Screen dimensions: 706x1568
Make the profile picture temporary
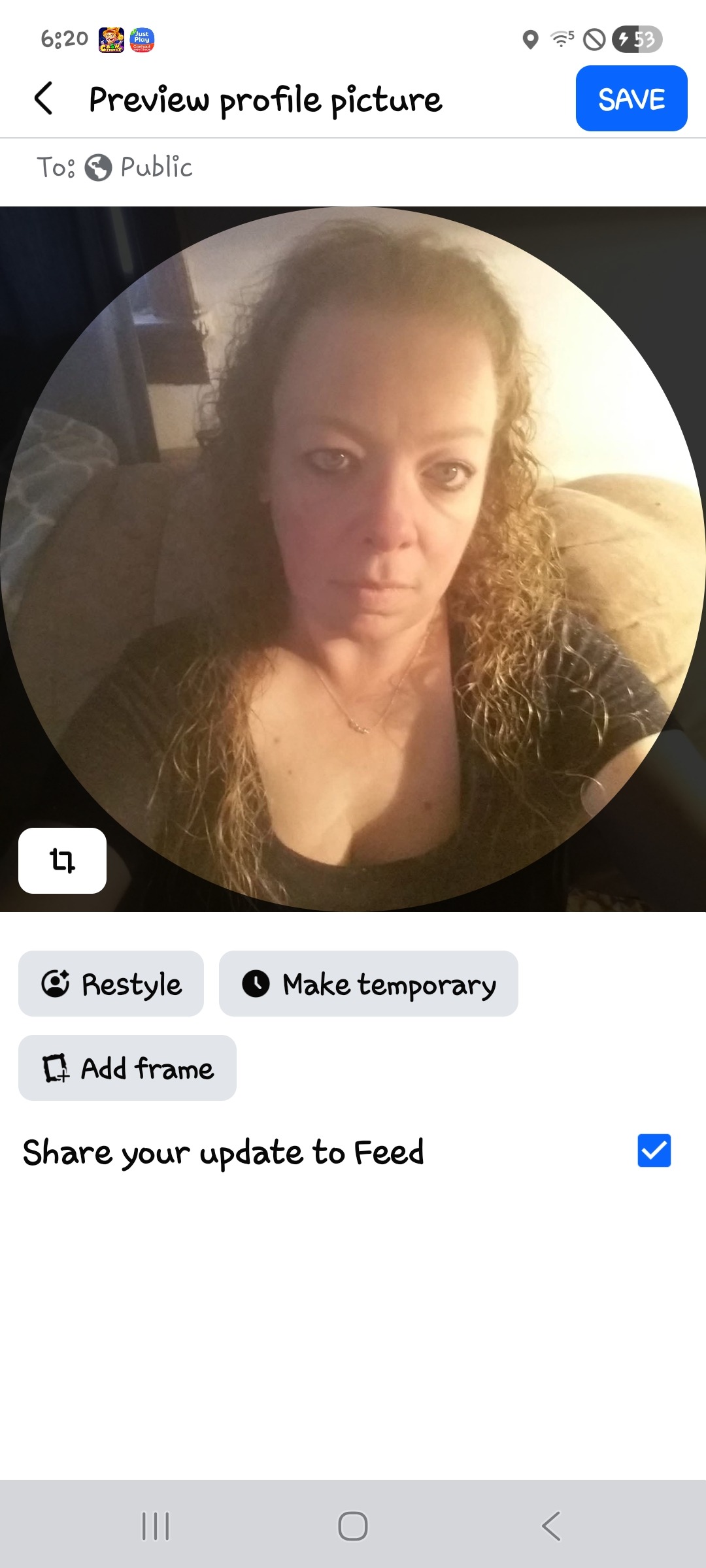[x=368, y=984]
